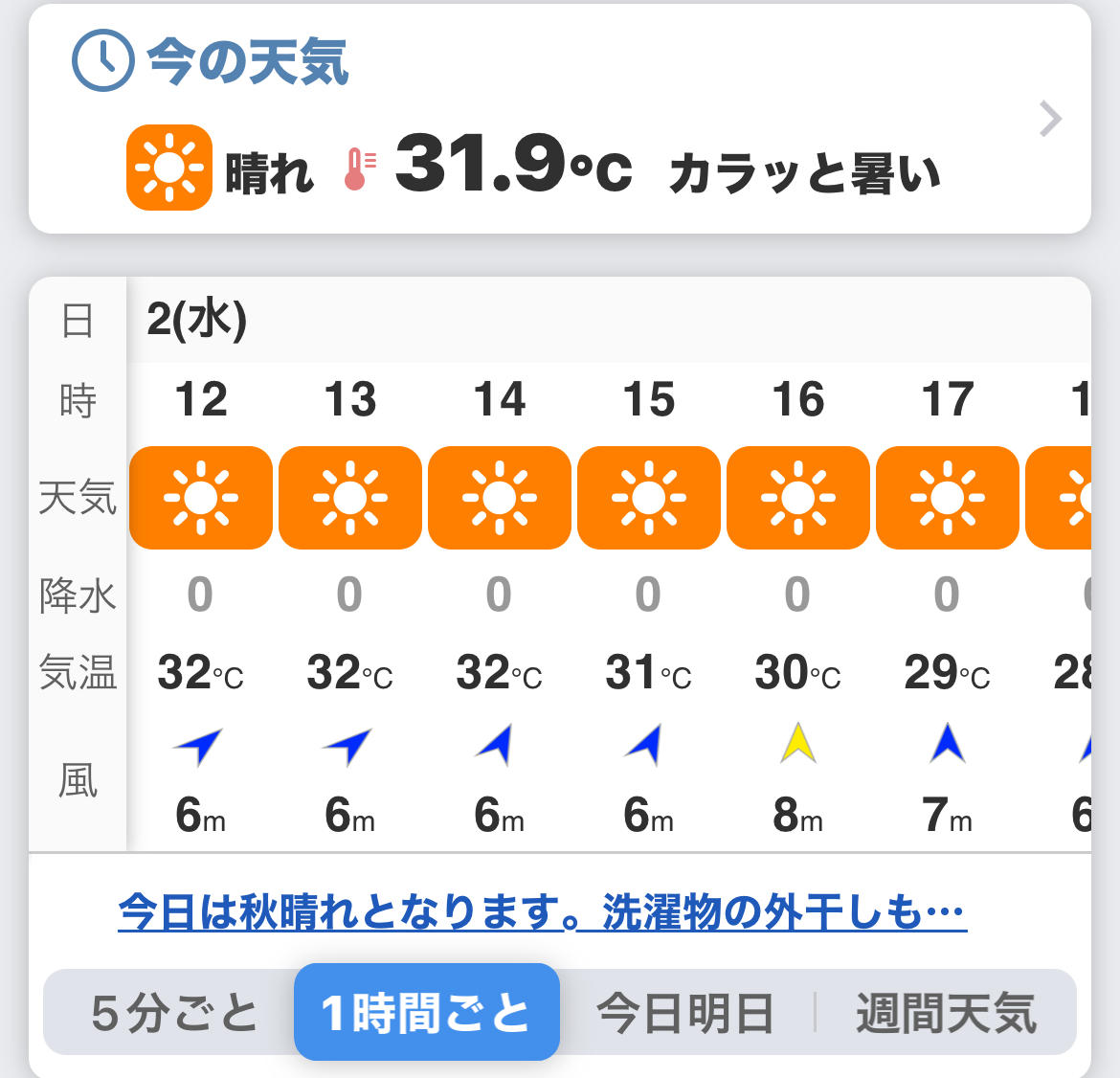Switch to the 5分ごと tab

[x=174, y=1013]
